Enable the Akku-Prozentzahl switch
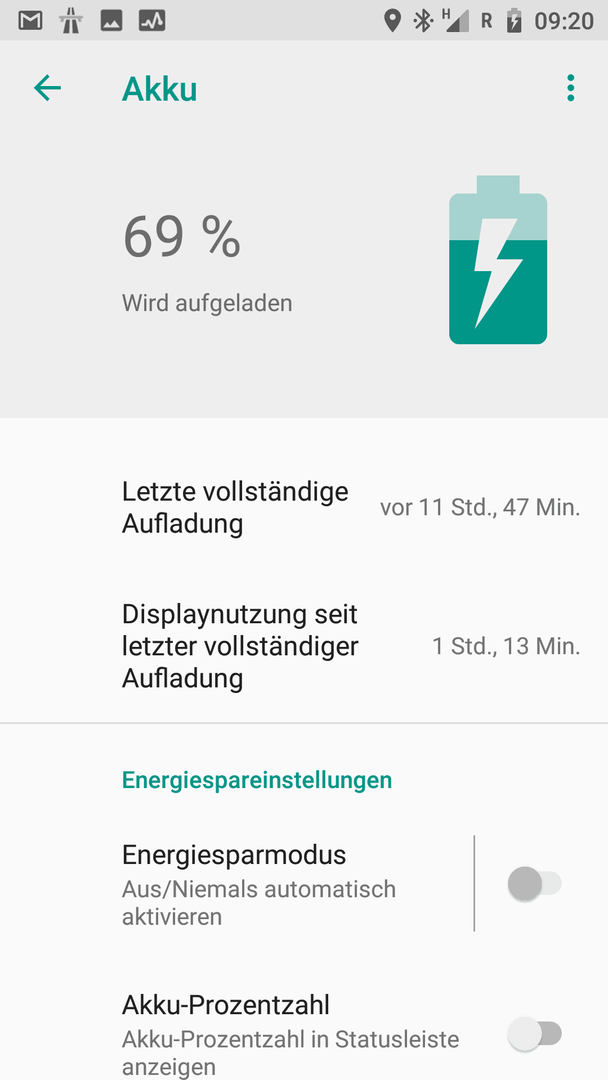The width and height of the screenshot is (608, 1080). pyautogui.click(x=535, y=1034)
